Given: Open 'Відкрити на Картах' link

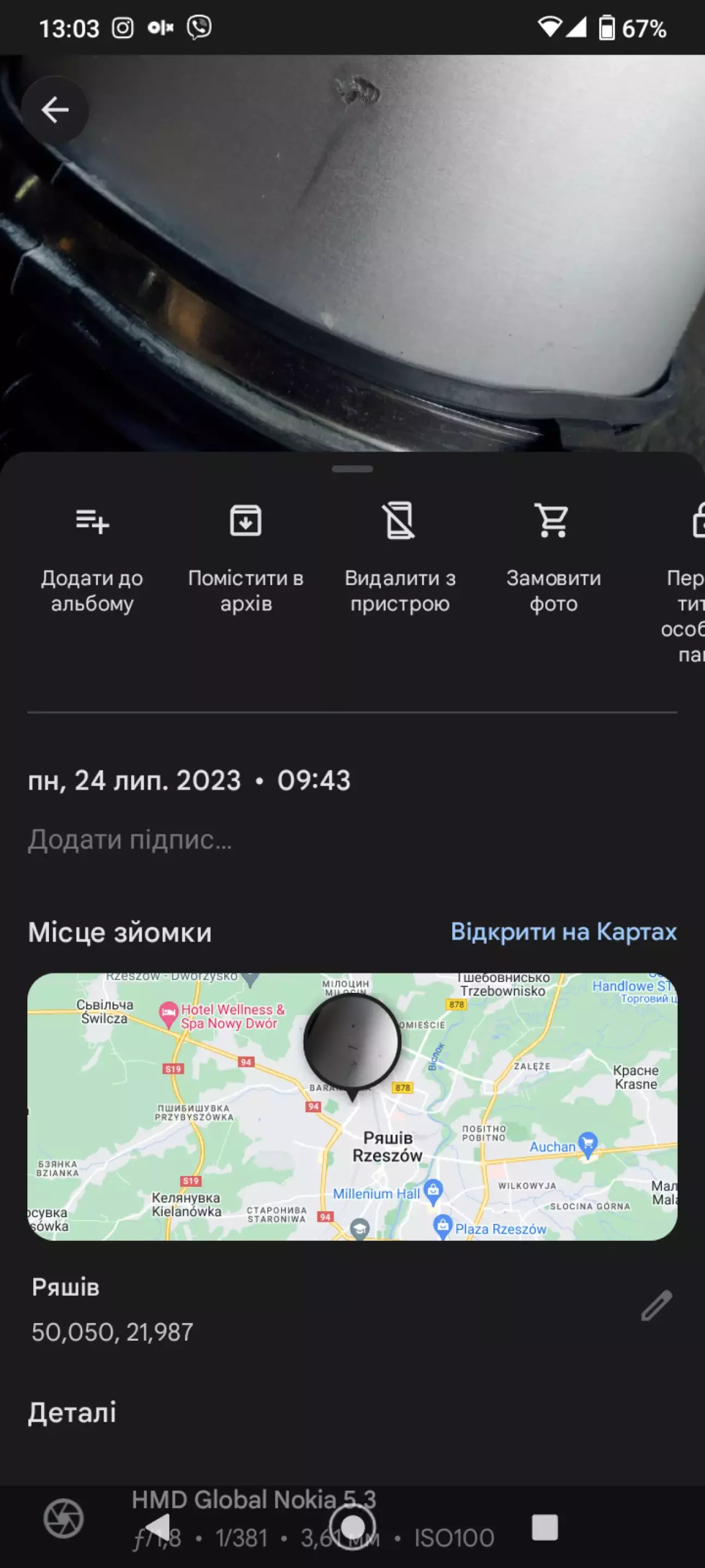Looking at the screenshot, I should 563,932.
